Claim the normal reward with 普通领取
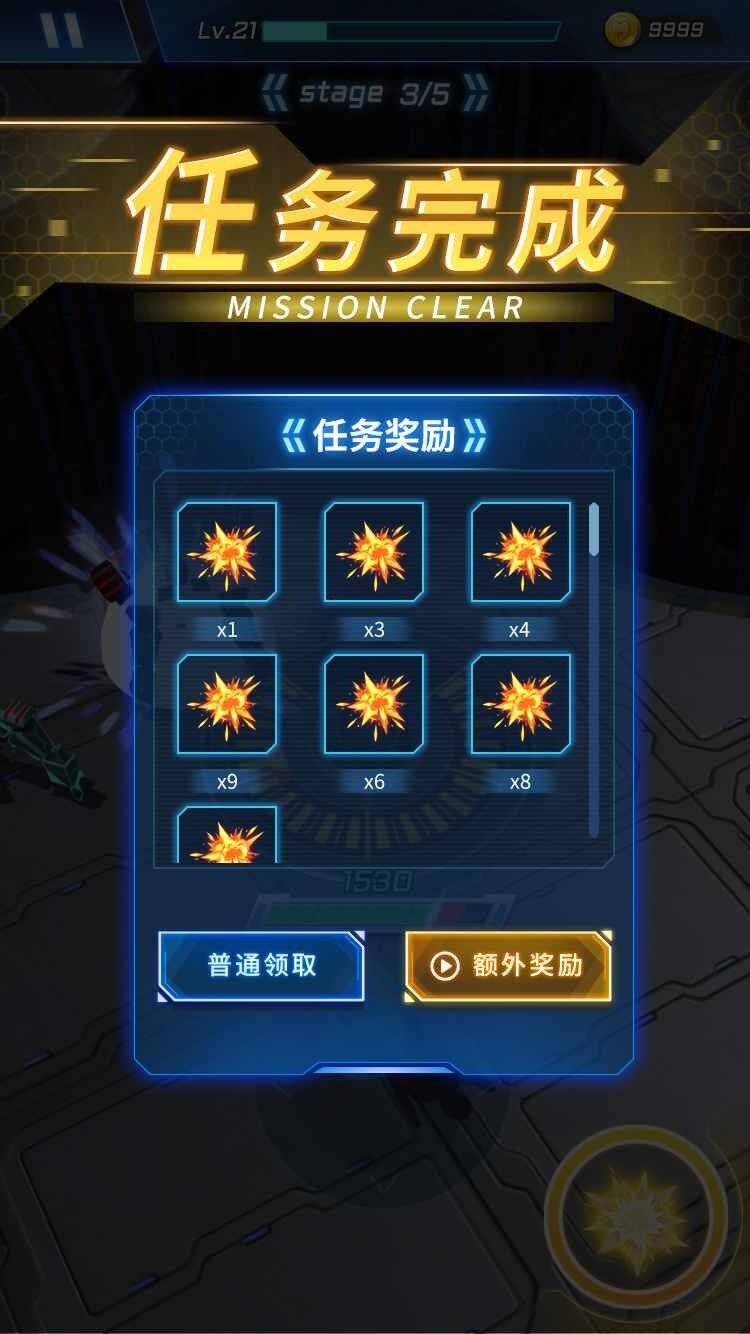 click(x=261, y=966)
